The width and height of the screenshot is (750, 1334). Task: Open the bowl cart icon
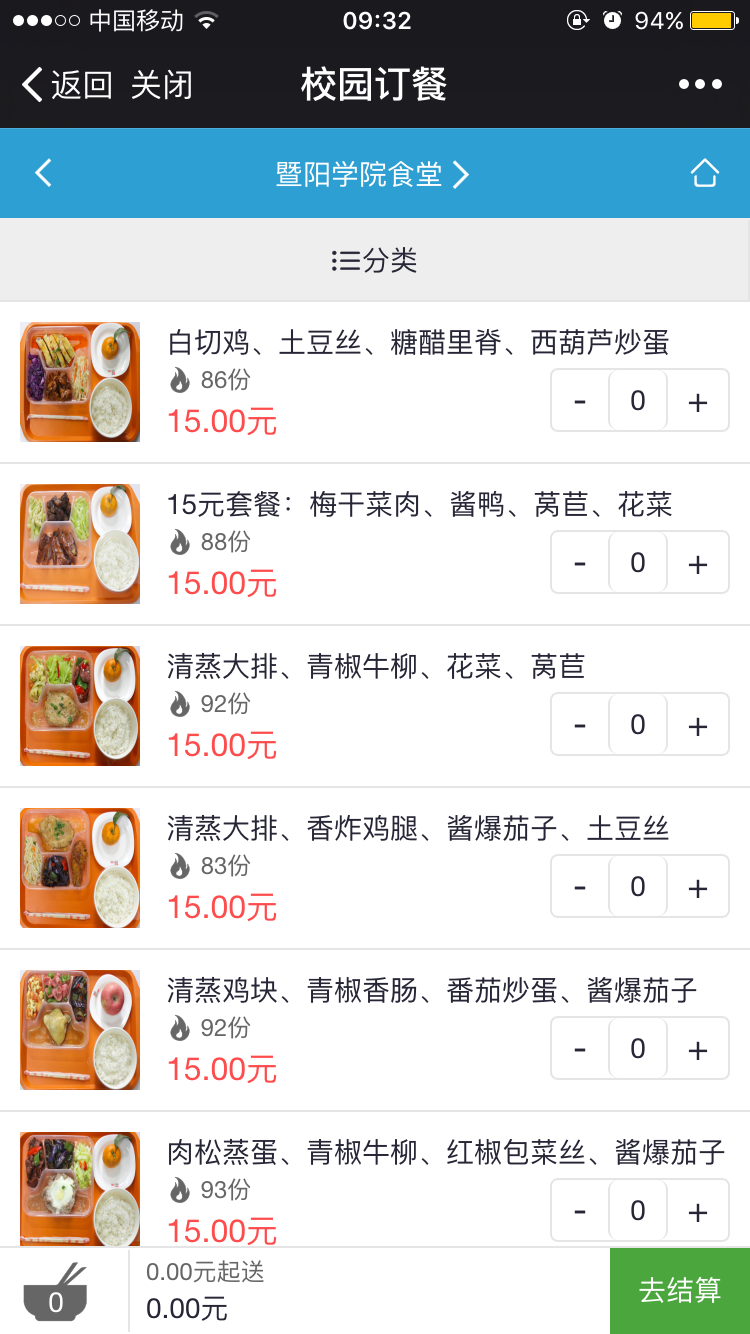pos(56,1292)
